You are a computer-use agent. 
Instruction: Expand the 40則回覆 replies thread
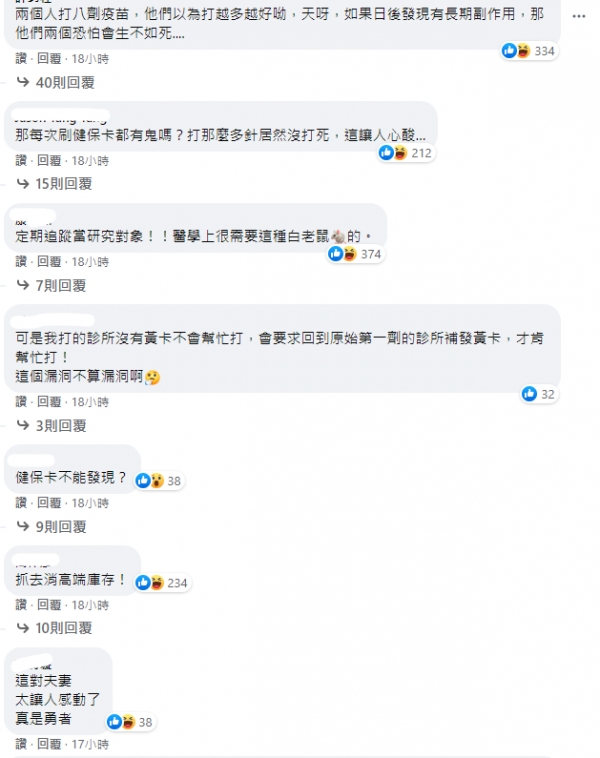pyautogui.click(x=63, y=82)
